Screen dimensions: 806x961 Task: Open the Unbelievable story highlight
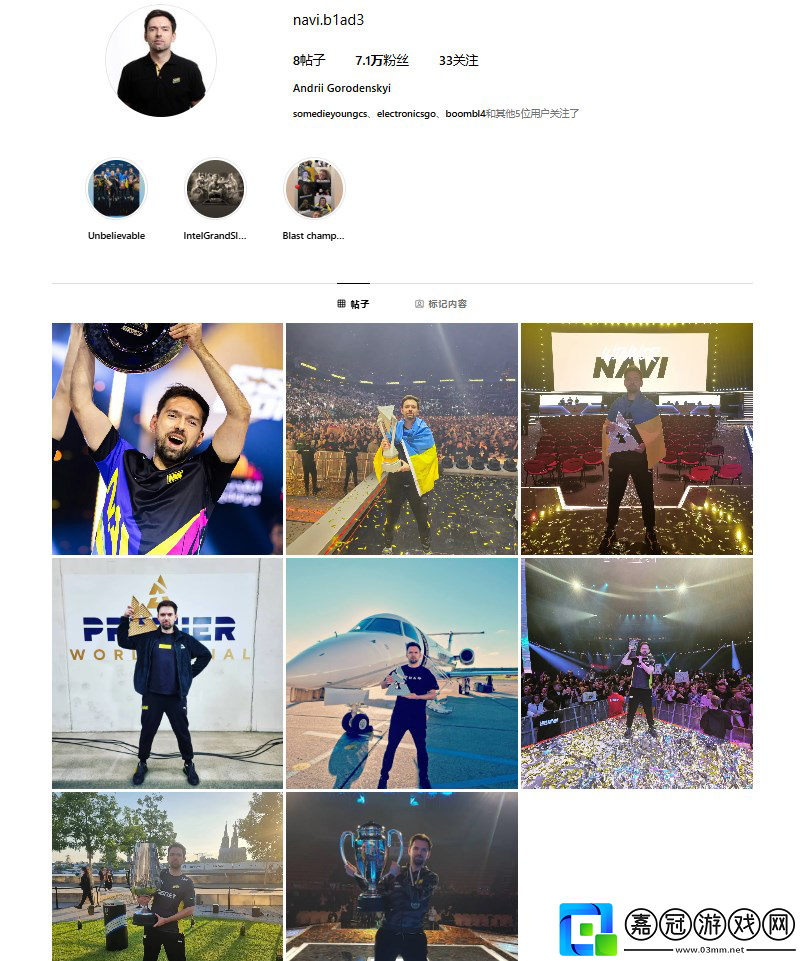point(117,189)
